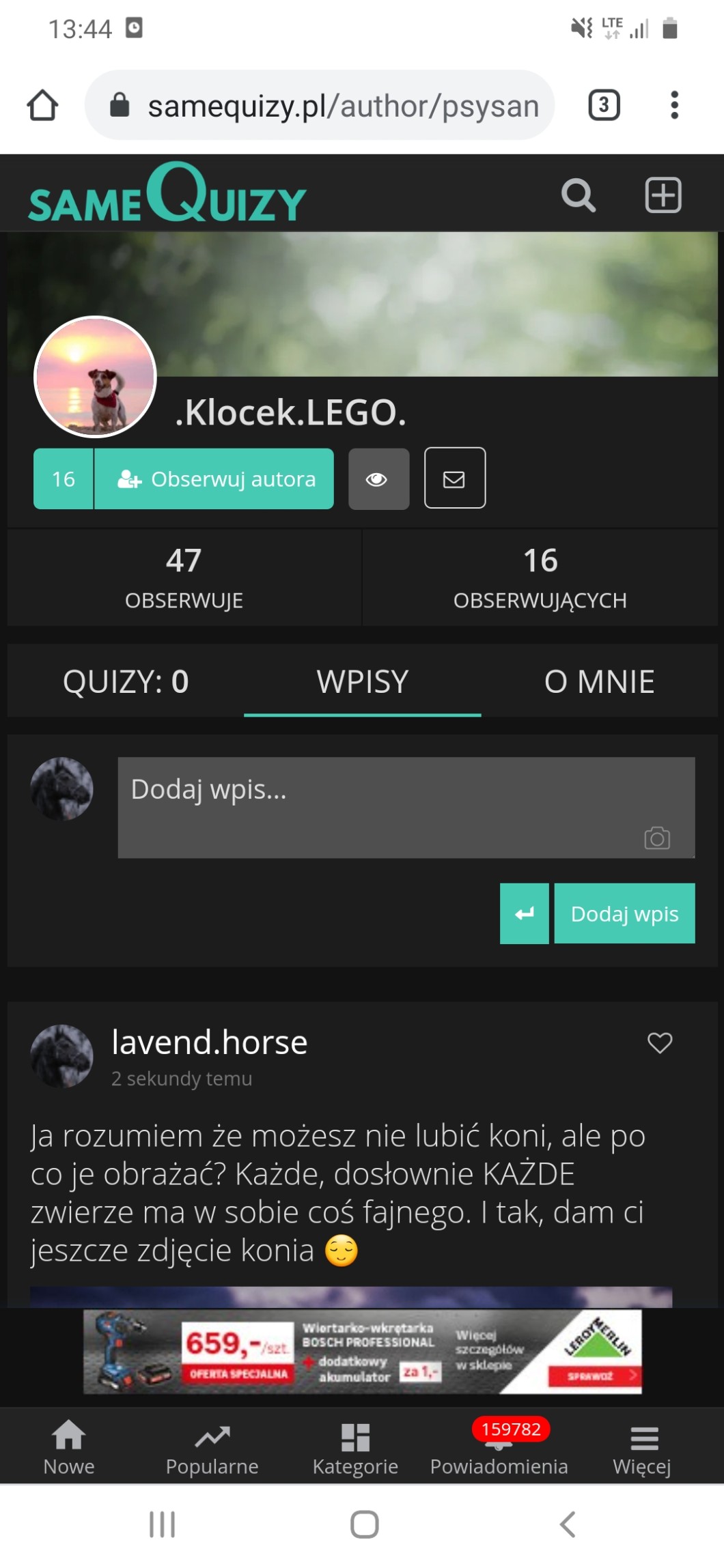Focus the Dodaj wpis text field

(406, 807)
